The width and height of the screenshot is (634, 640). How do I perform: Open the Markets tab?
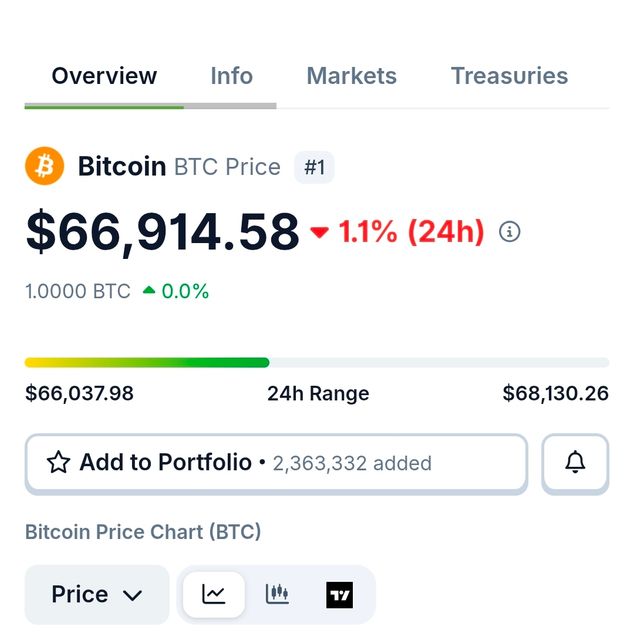351,76
